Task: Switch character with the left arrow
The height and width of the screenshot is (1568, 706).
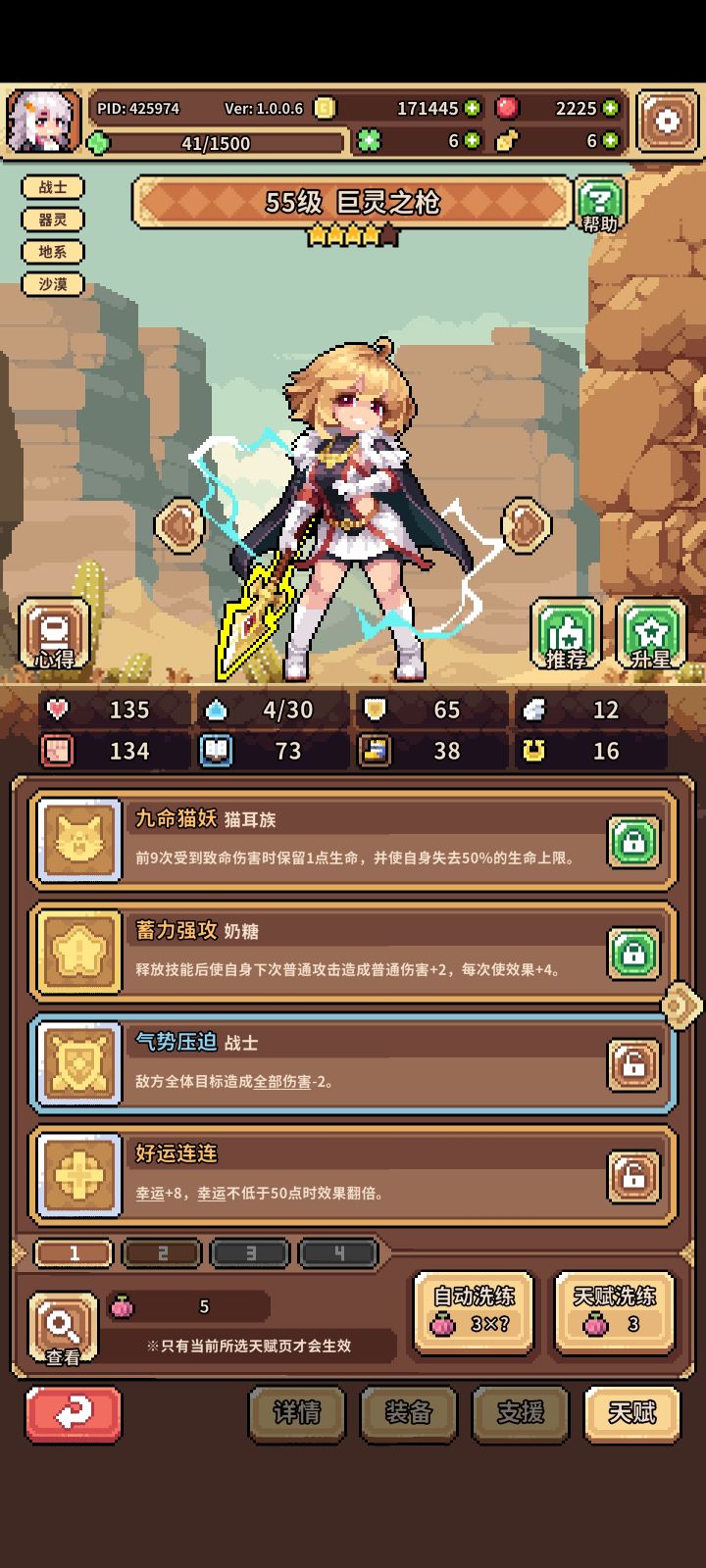Action: 178,523
